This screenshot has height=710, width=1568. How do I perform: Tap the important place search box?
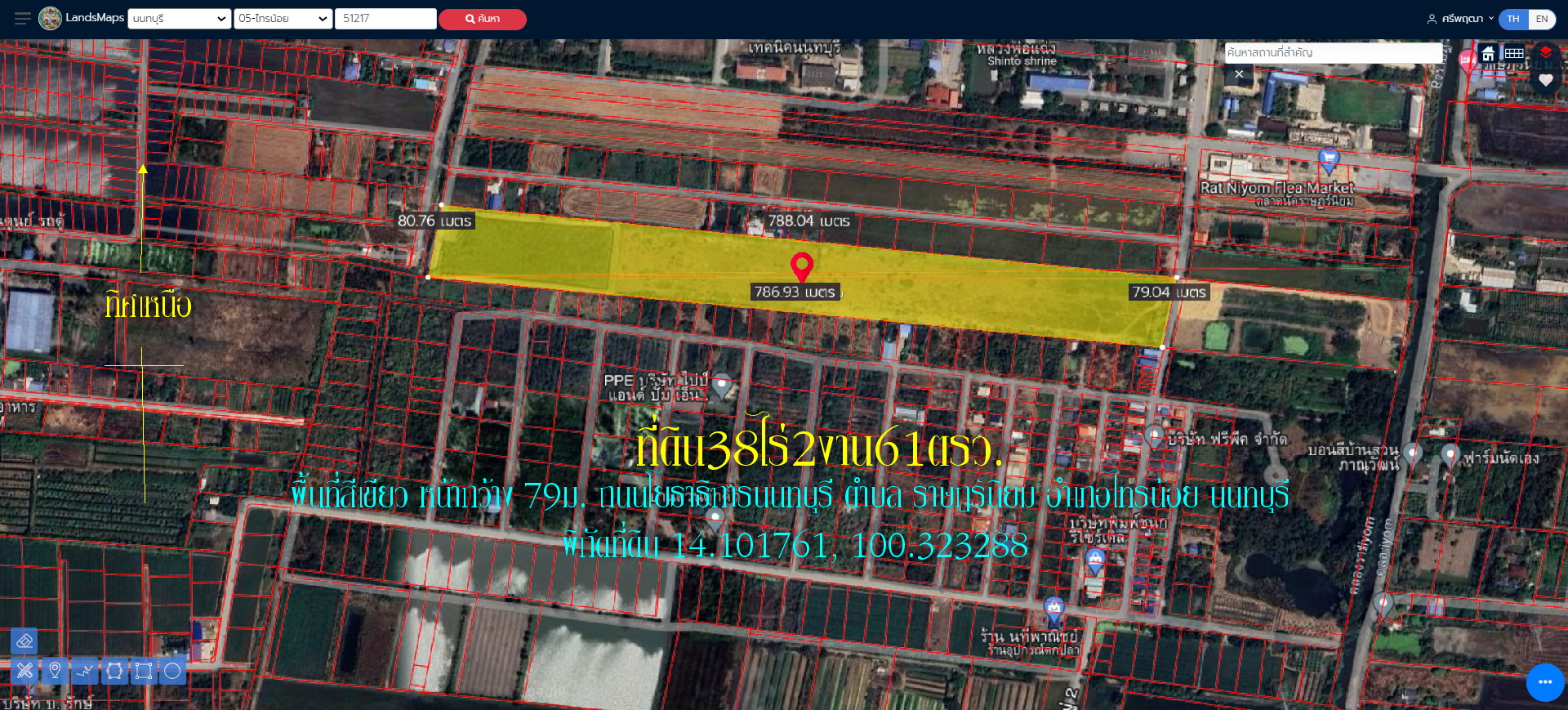coord(1333,52)
